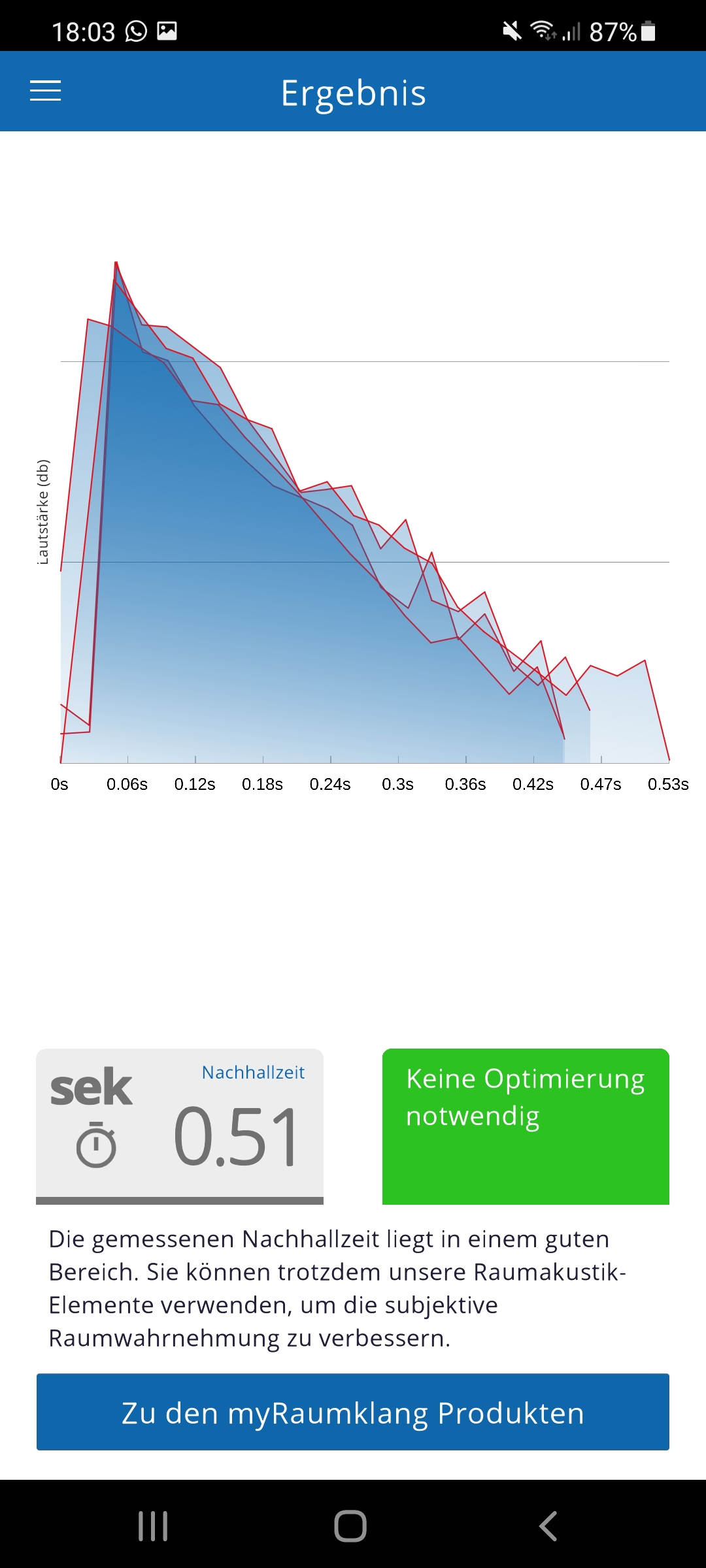Open the hamburger navigation menu
The width and height of the screenshot is (706, 1568).
tap(45, 91)
